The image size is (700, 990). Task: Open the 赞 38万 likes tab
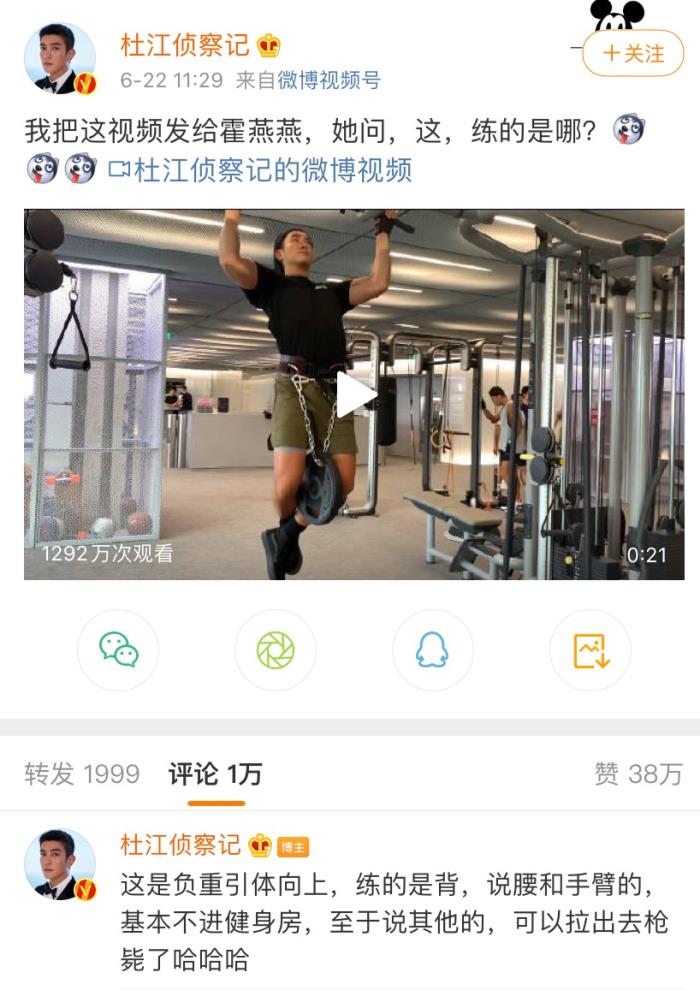click(x=638, y=774)
